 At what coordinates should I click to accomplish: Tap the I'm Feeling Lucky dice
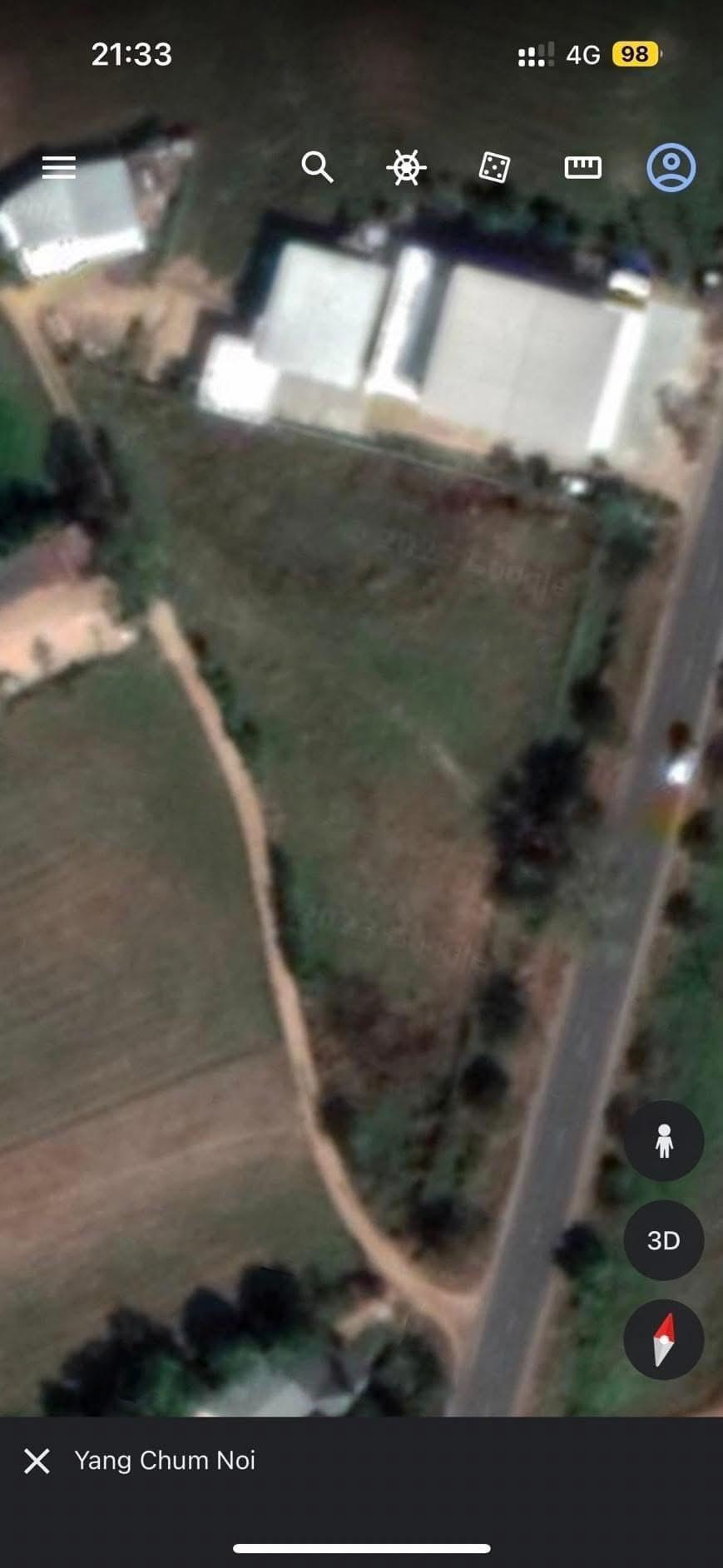click(x=494, y=167)
